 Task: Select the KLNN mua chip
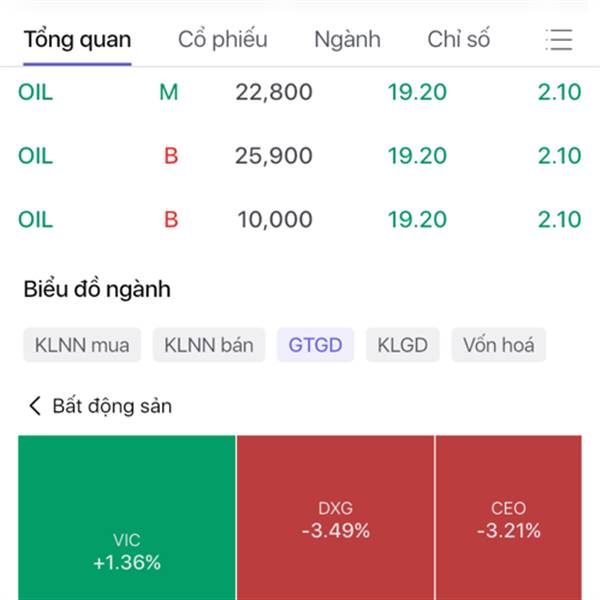pyautogui.click(x=82, y=345)
